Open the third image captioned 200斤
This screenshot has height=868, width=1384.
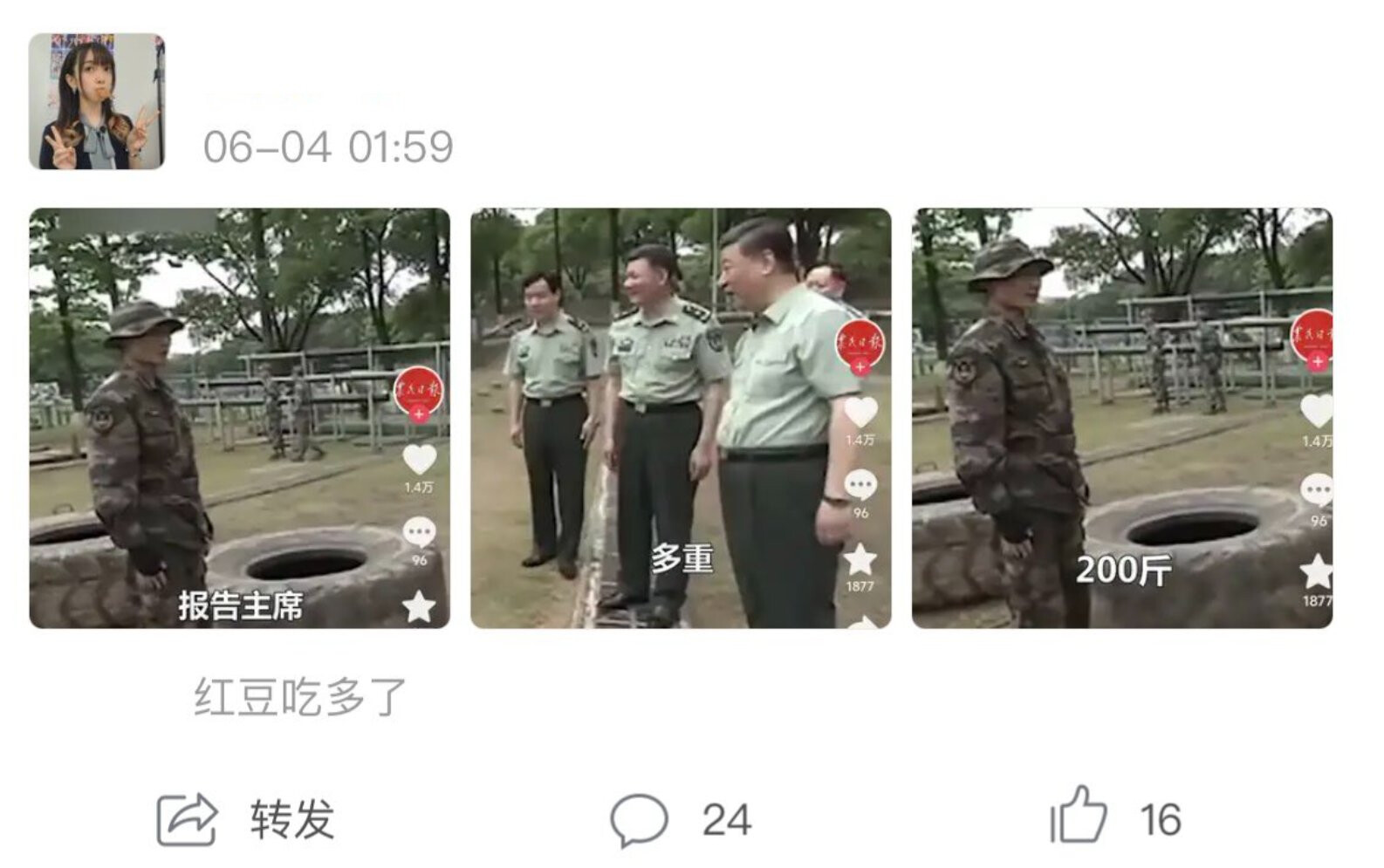[x=1121, y=418]
